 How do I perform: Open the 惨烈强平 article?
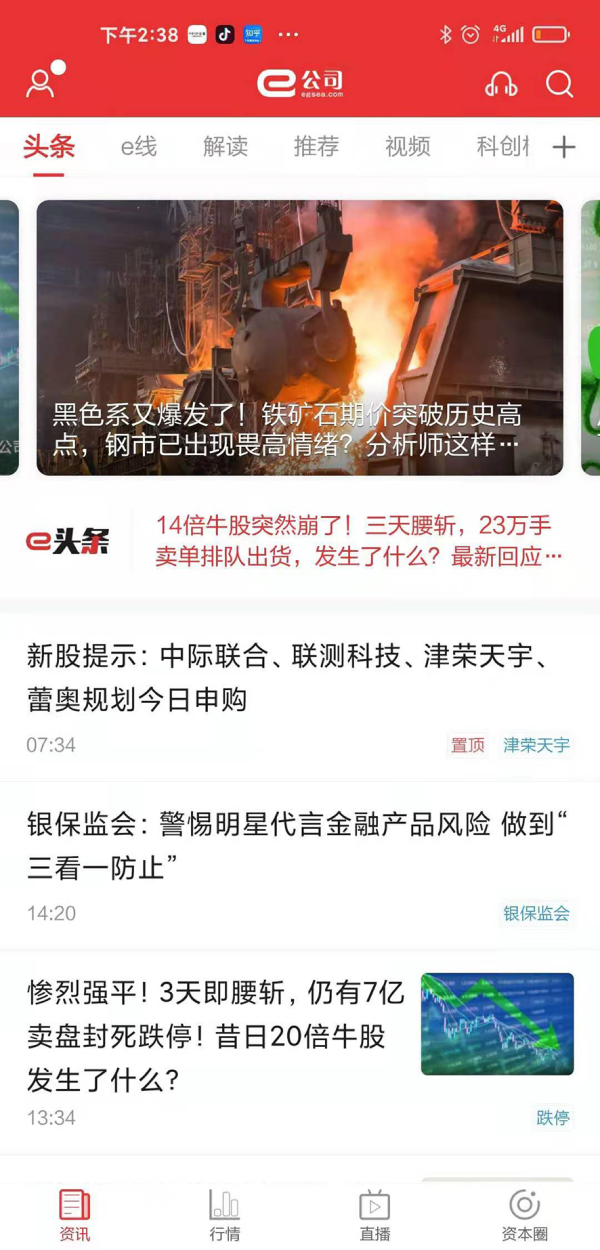215,1036
